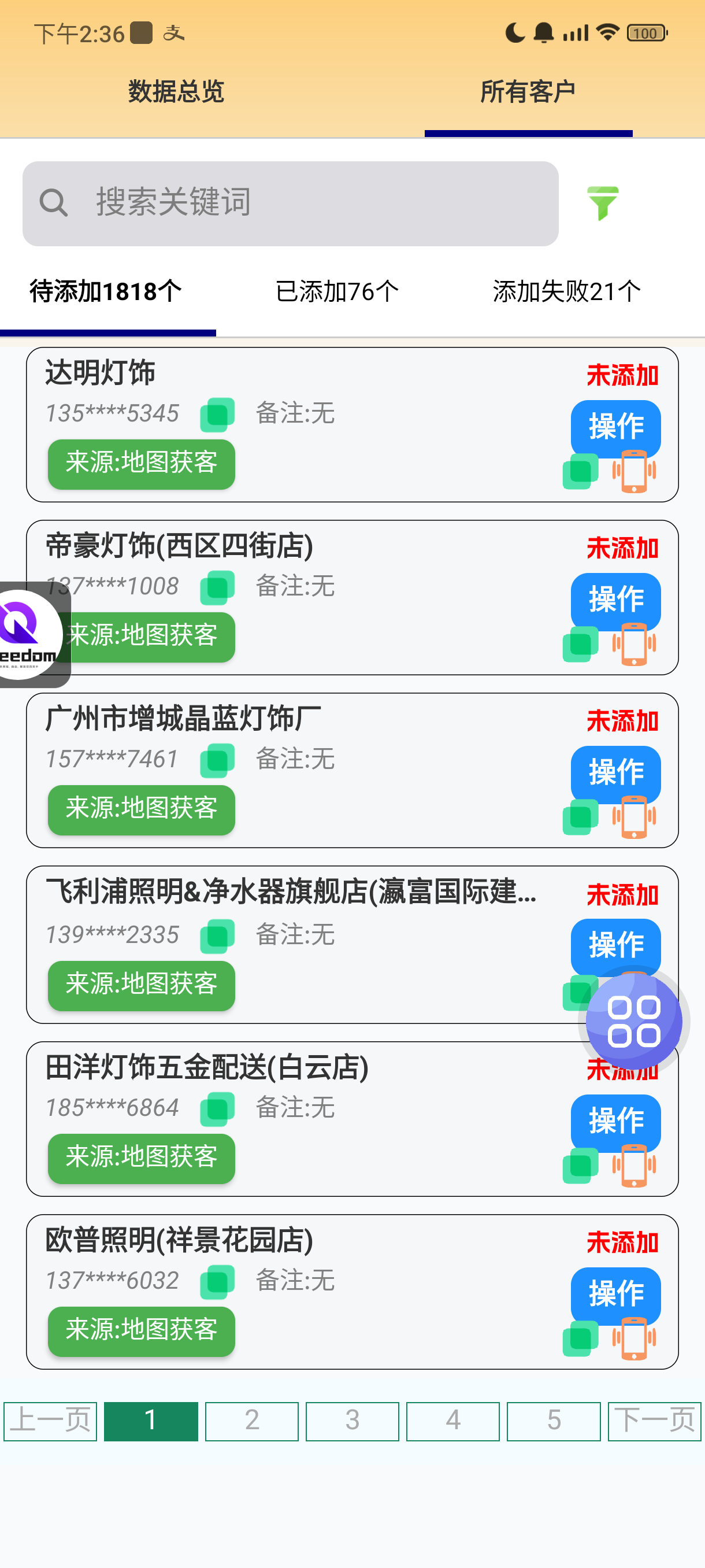The height and width of the screenshot is (1568, 705).
Task: Jump to page 3
Action: (x=352, y=1421)
